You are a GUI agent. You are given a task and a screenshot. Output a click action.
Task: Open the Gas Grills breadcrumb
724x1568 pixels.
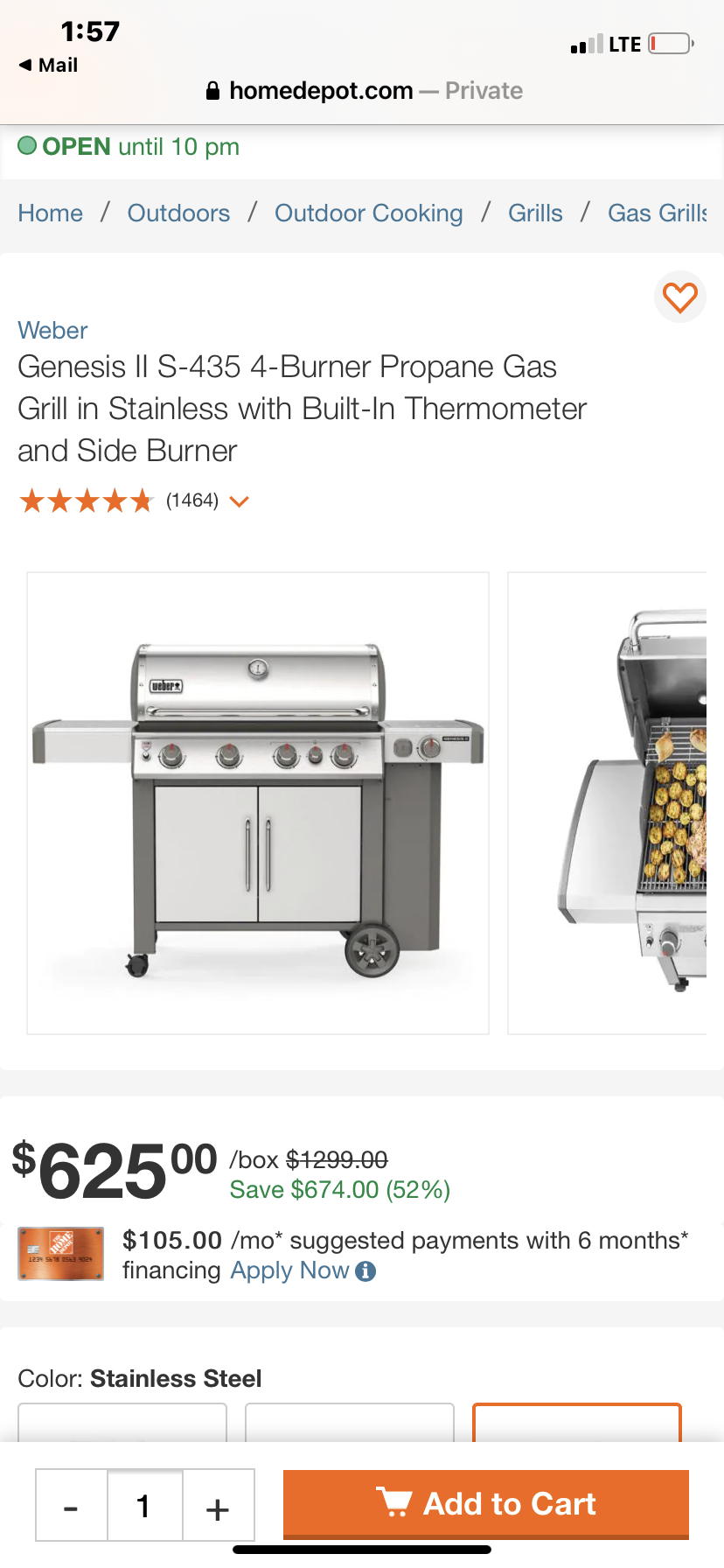[x=657, y=213]
